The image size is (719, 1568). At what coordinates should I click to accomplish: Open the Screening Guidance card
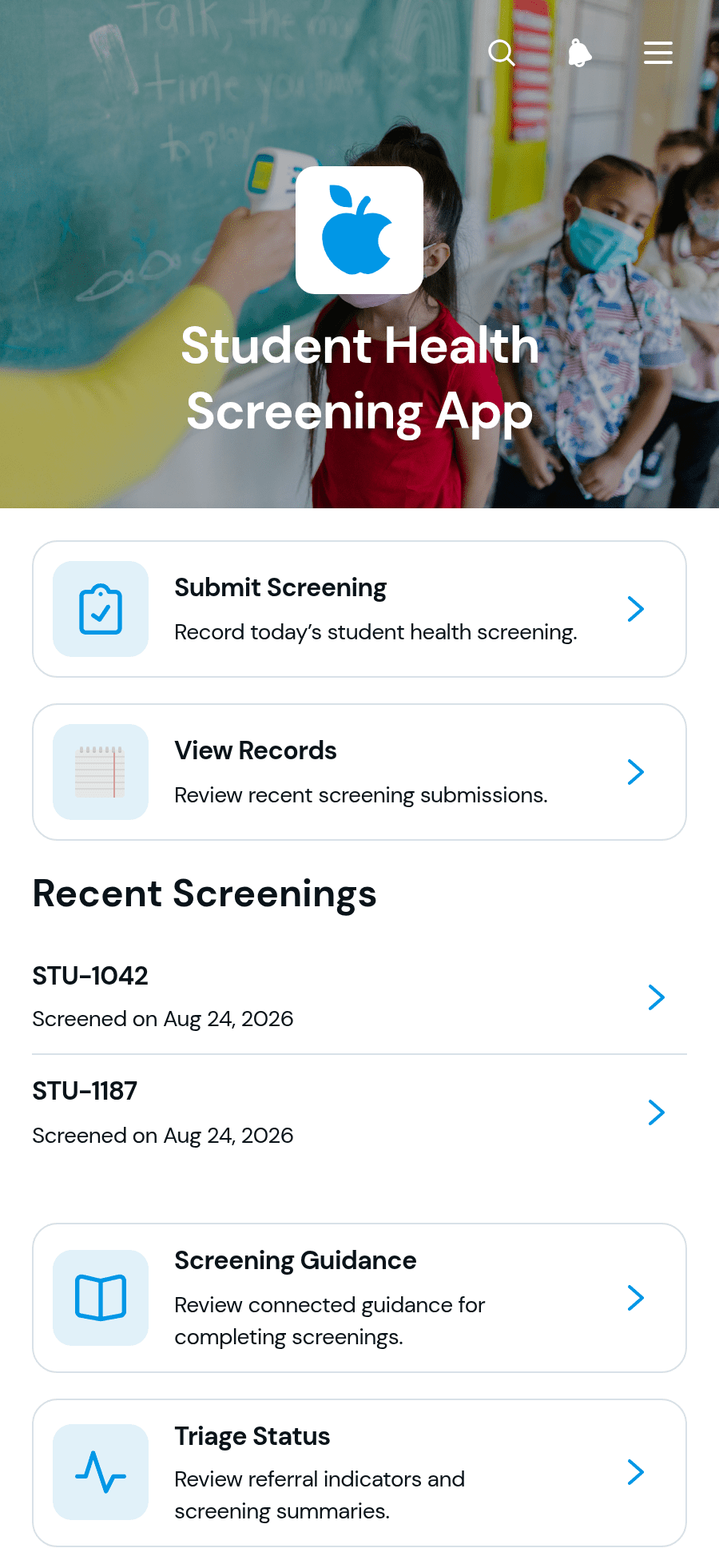pos(359,1298)
